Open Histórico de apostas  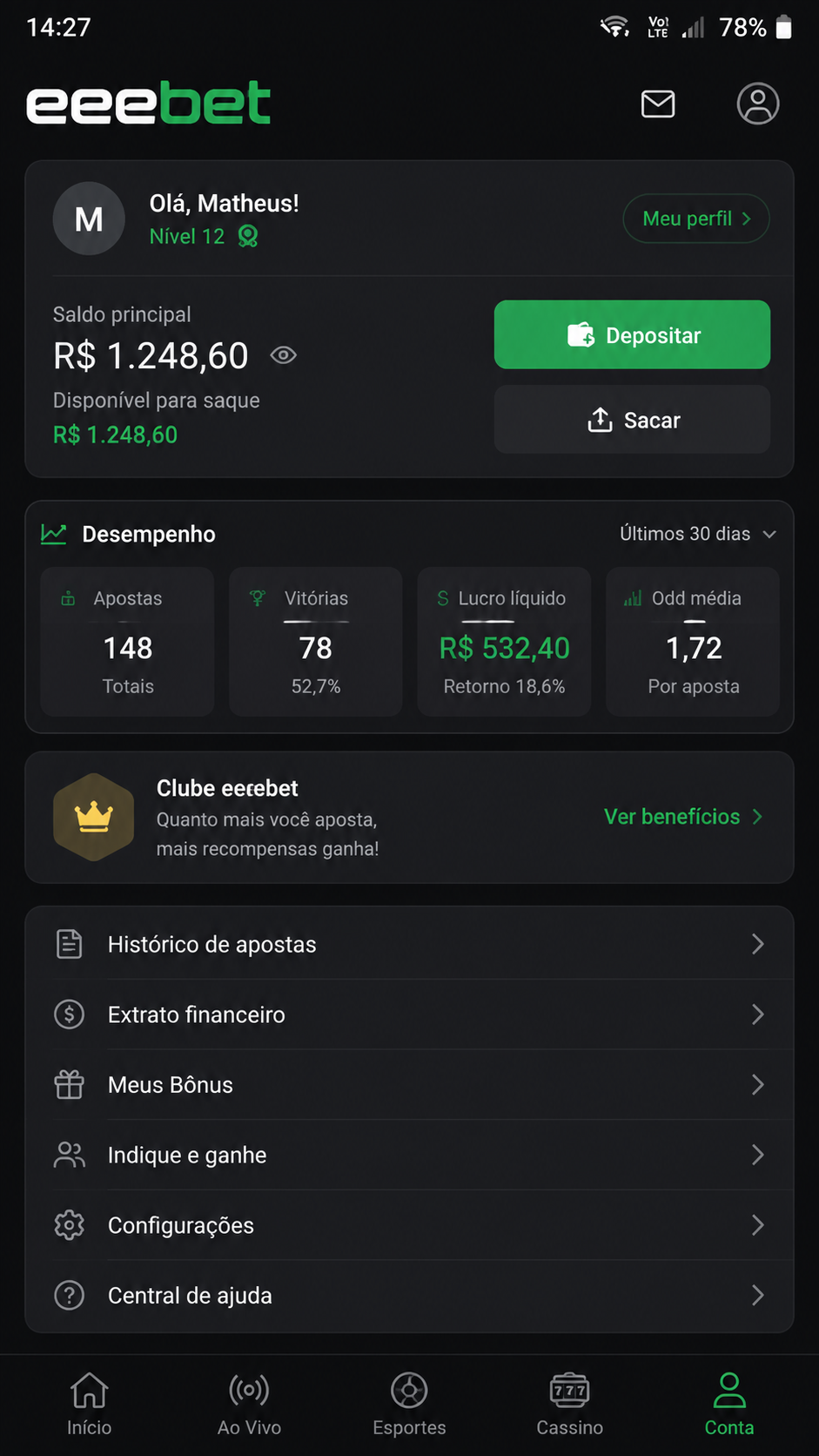(x=409, y=944)
